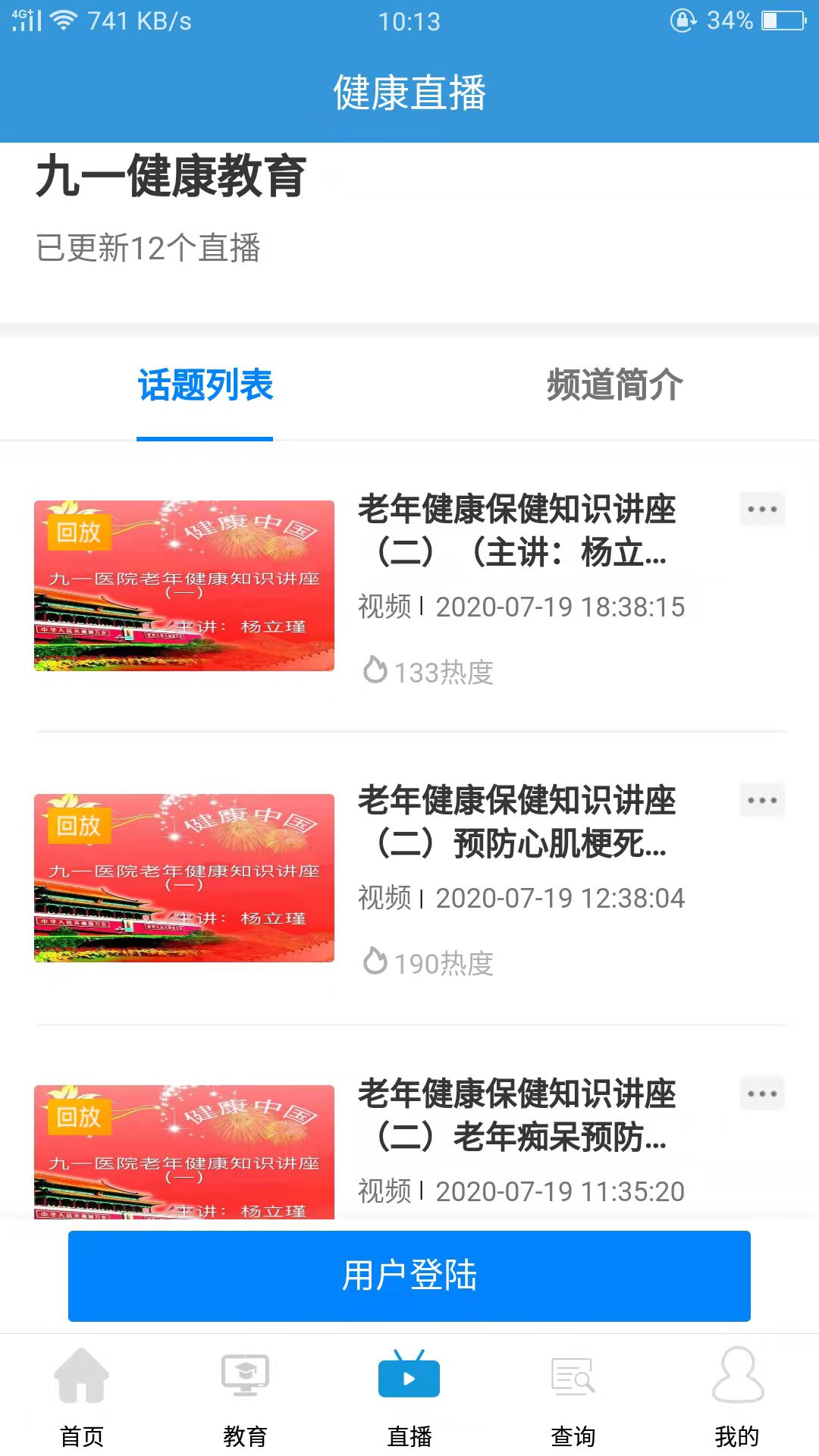Tap the 34% battery level indicator
Image resolution: width=819 pixels, height=1456 pixels.
(x=730, y=21)
